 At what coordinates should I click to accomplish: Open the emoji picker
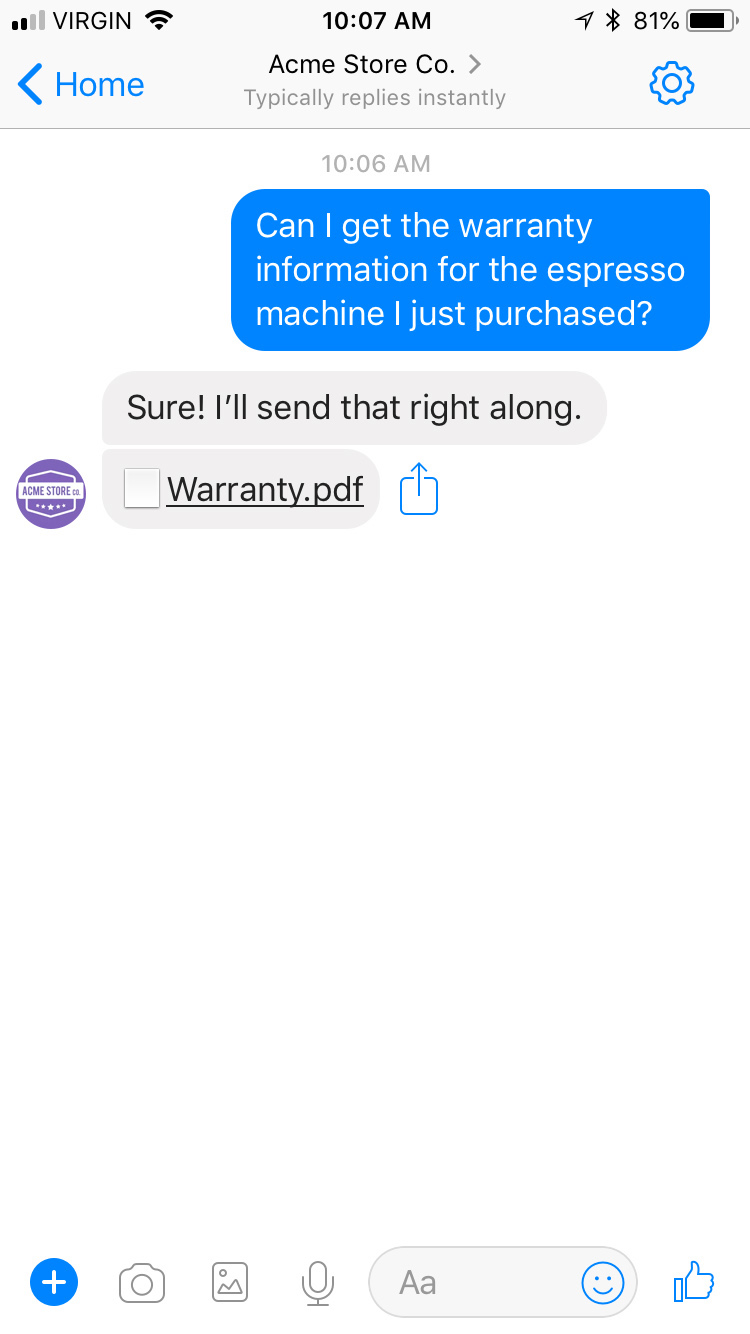pos(603,1282)
